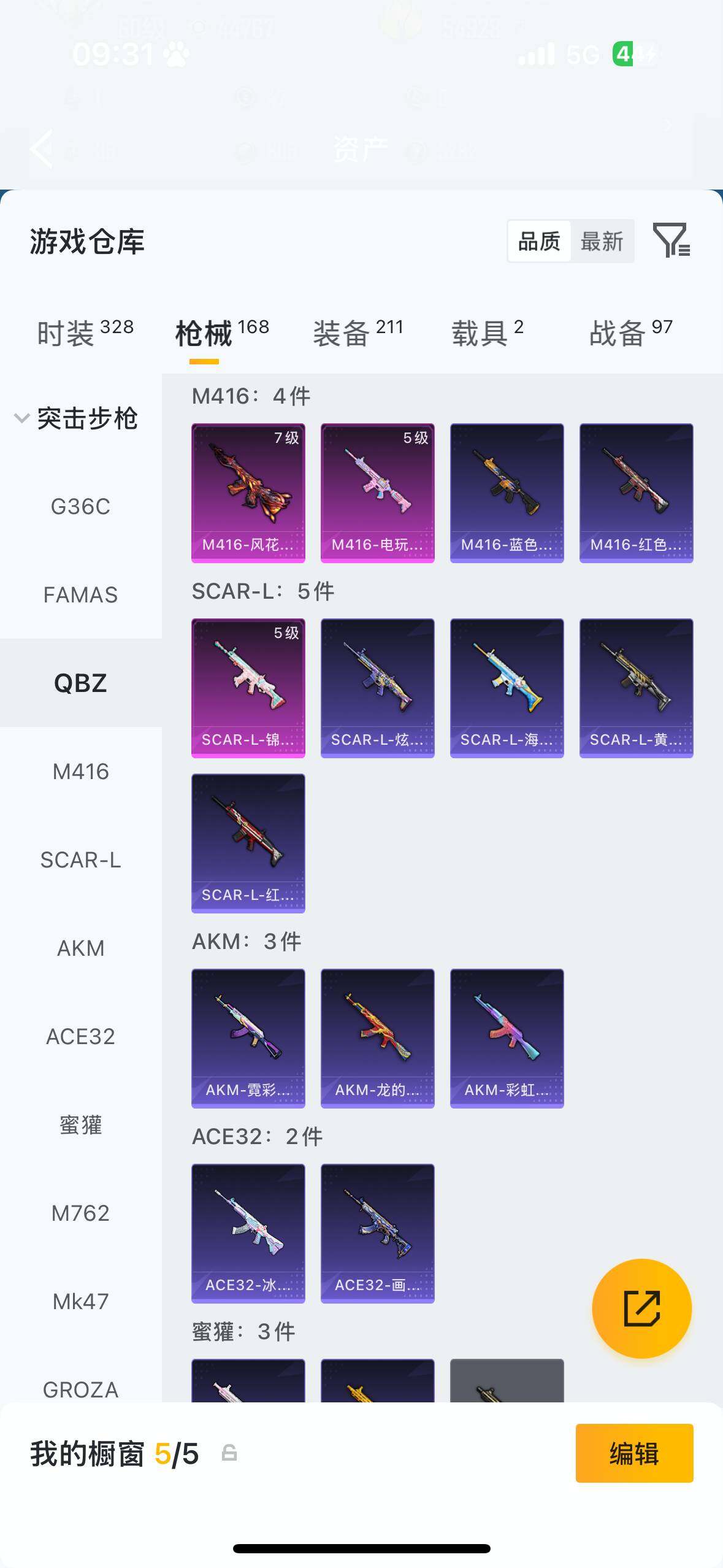
Task: Go back using the top-left arrow
Action: tap(42, 148)
